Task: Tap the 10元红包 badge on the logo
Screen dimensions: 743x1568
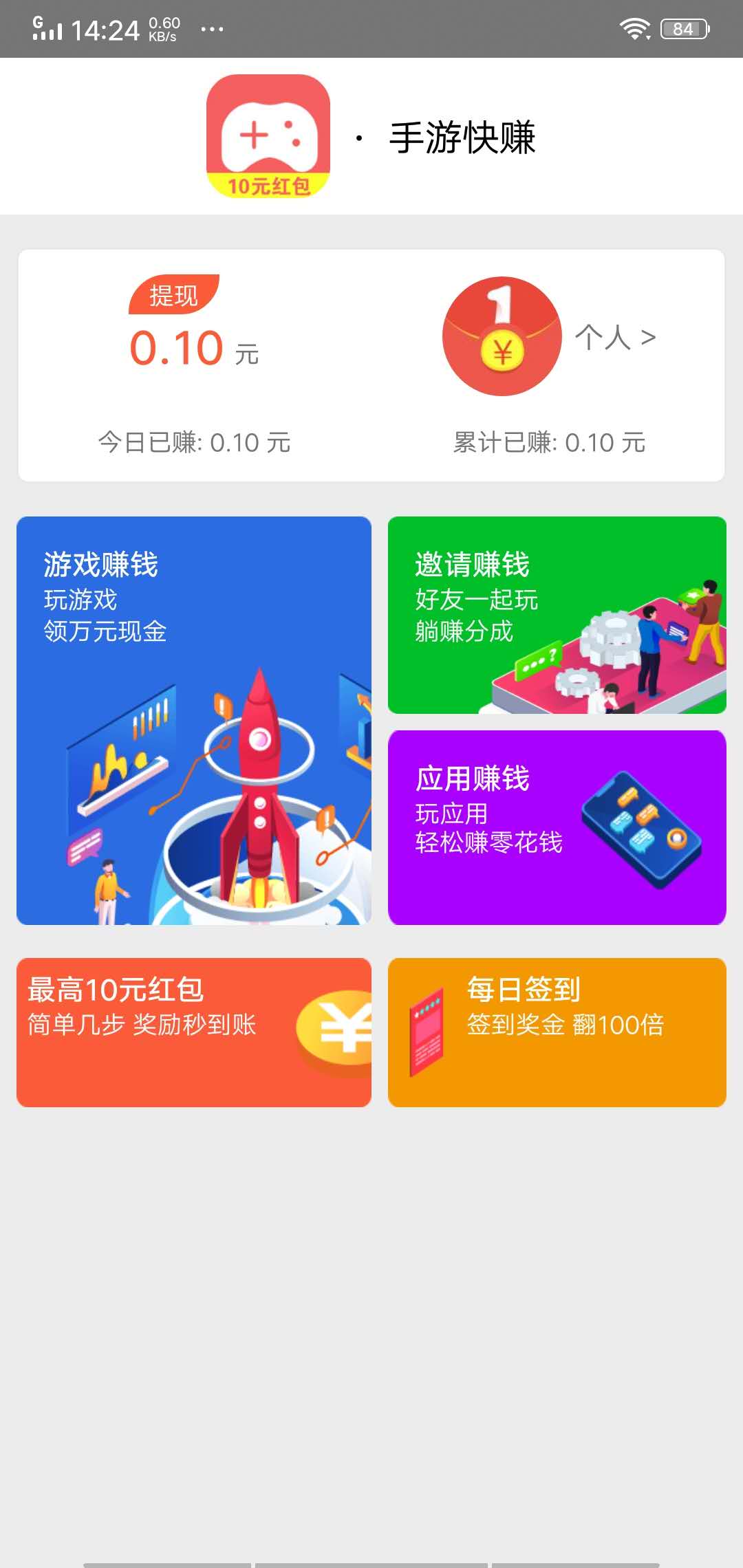Action: tap(269, 186)
